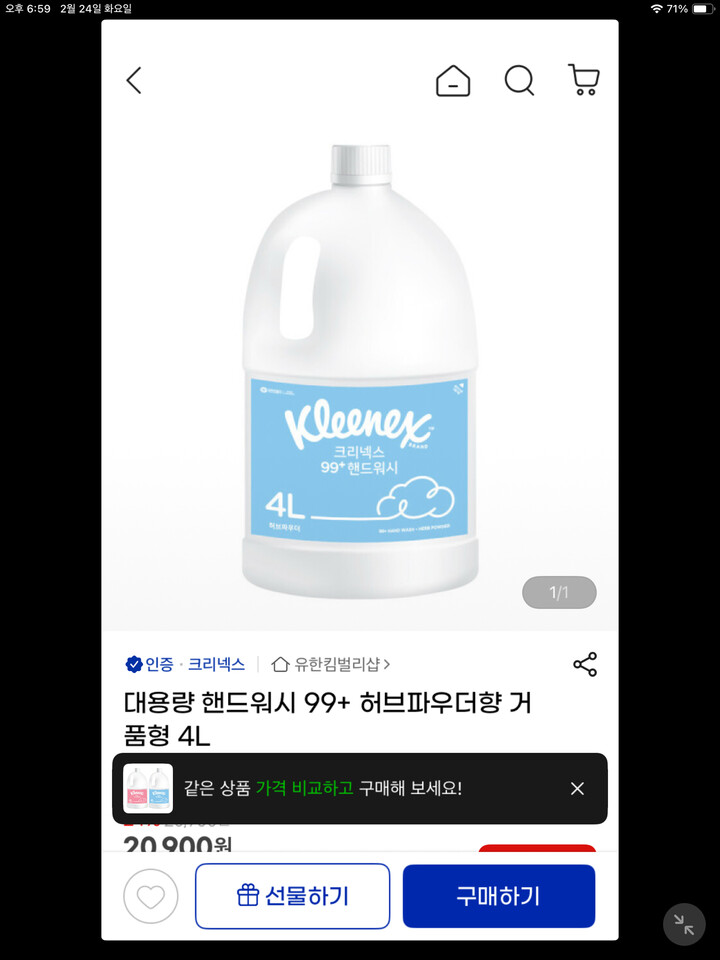Screen dimensions: 720x960
Task: Tap the 선물하기 gift button
Action: point(293,896)
